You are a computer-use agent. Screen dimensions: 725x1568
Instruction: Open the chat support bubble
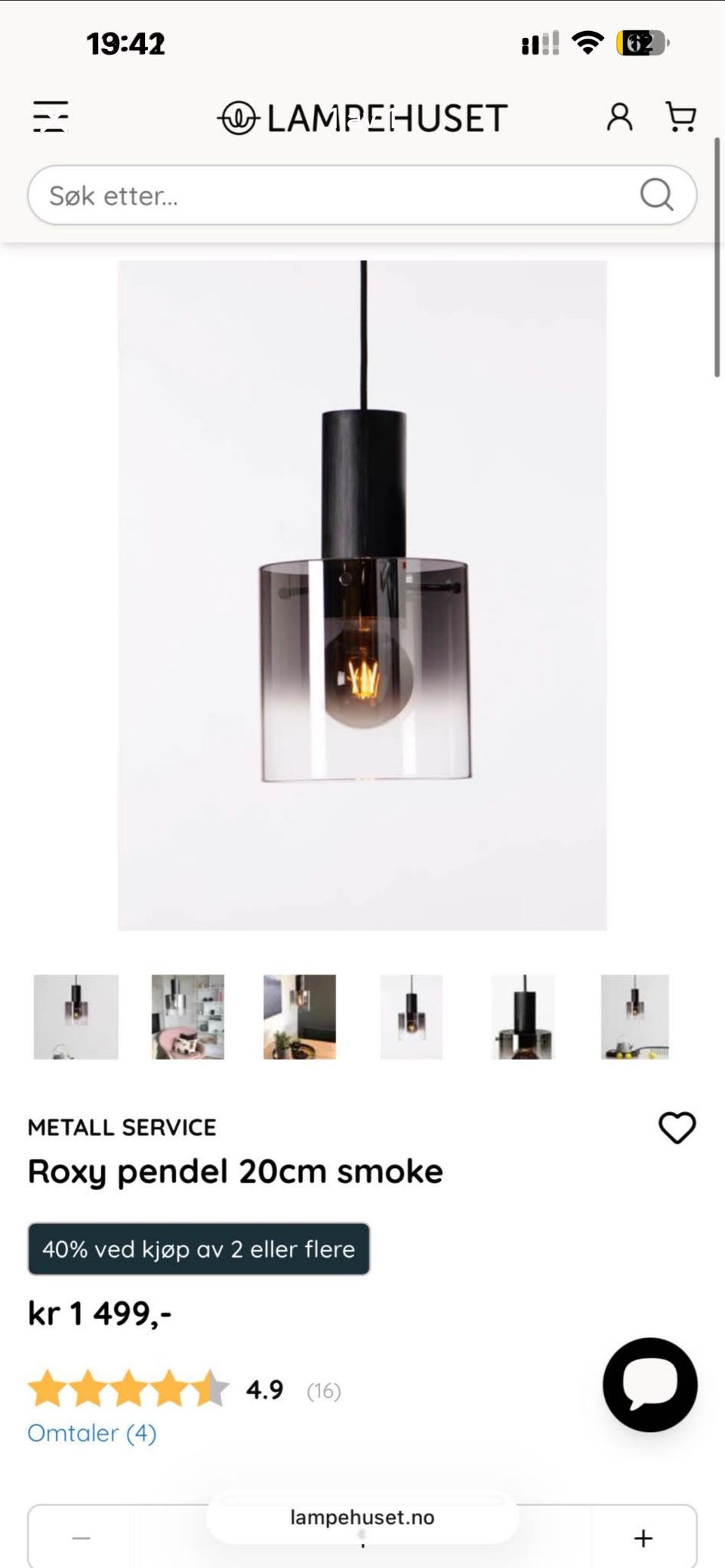pyautogui.click(x=650, y=1385)
